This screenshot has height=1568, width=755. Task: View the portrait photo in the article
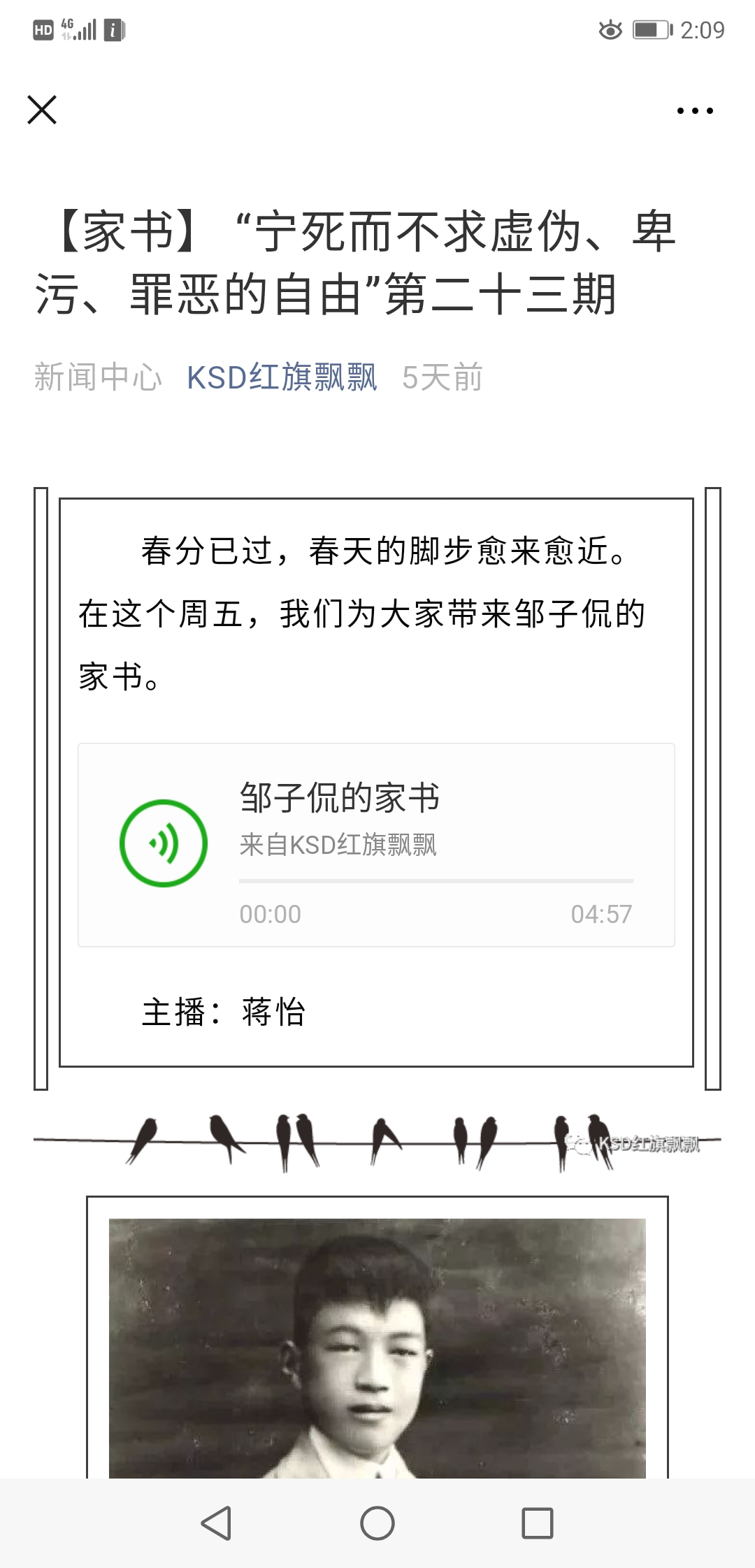tap(377, 1349)
